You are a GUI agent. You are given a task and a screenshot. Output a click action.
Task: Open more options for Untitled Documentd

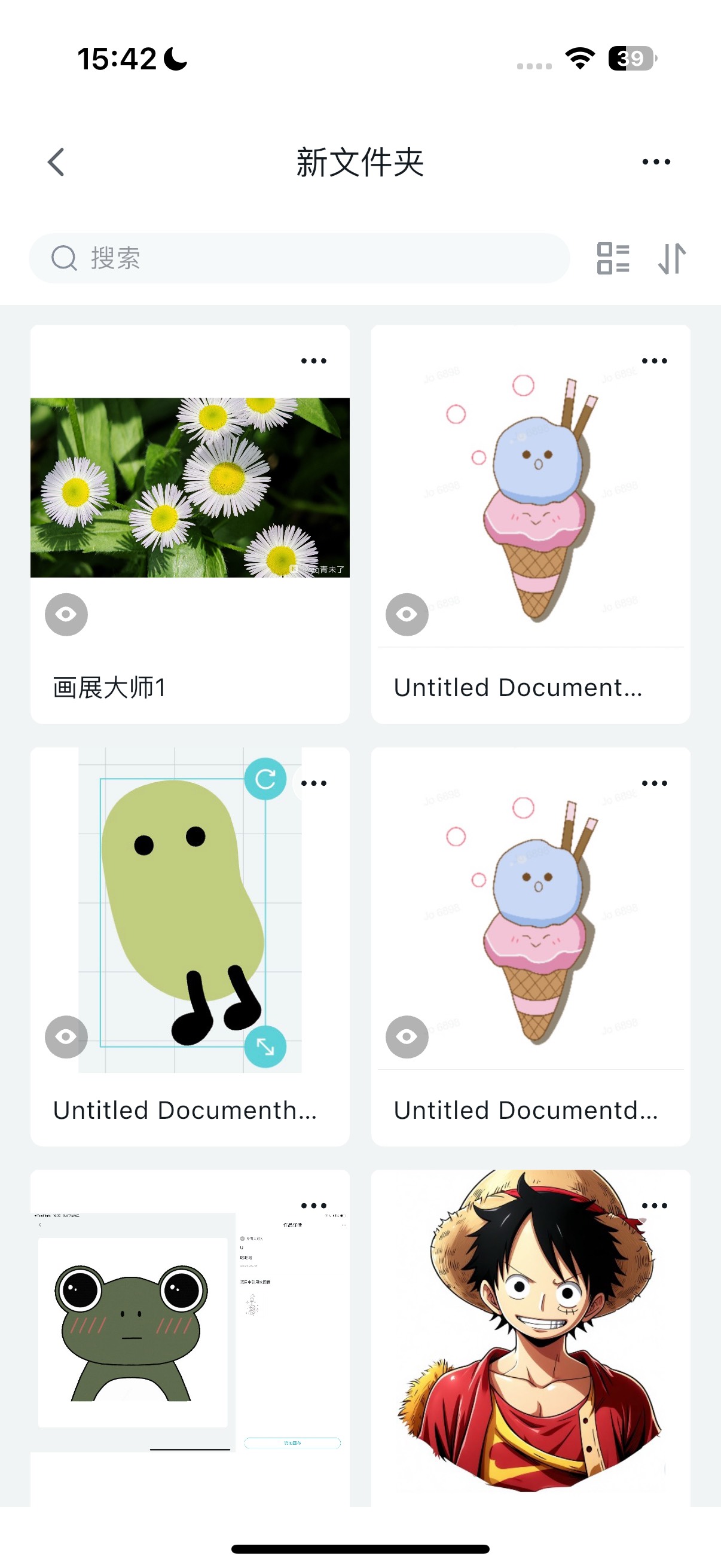(x=654, y=783)
